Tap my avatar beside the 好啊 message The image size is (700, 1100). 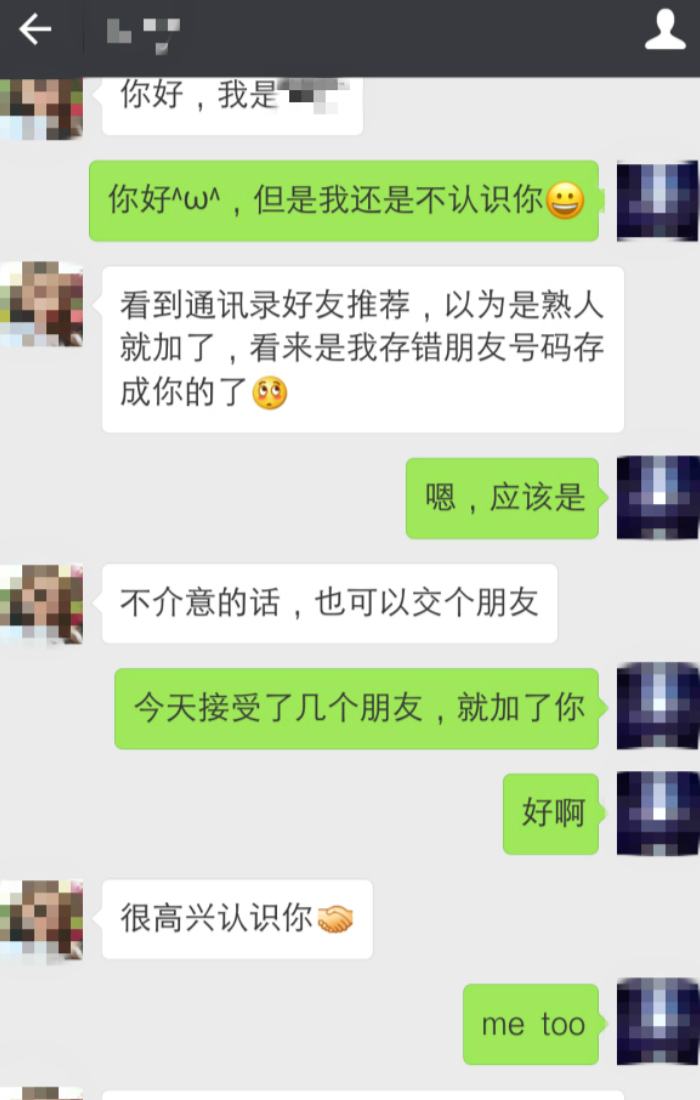click(657, 813)
